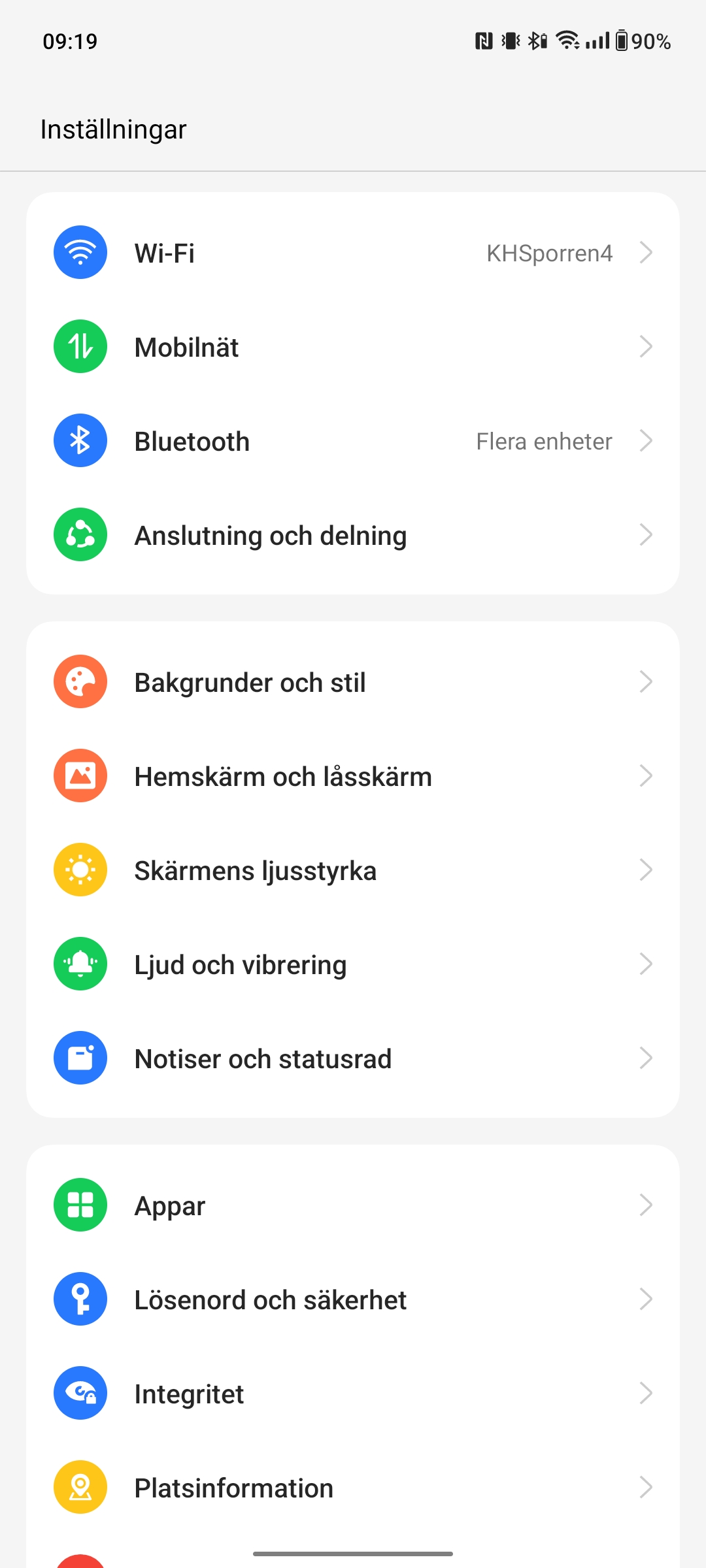Open Wi-Fi settings
This screenshot has height=1568, width=706.
pos(353,253)
